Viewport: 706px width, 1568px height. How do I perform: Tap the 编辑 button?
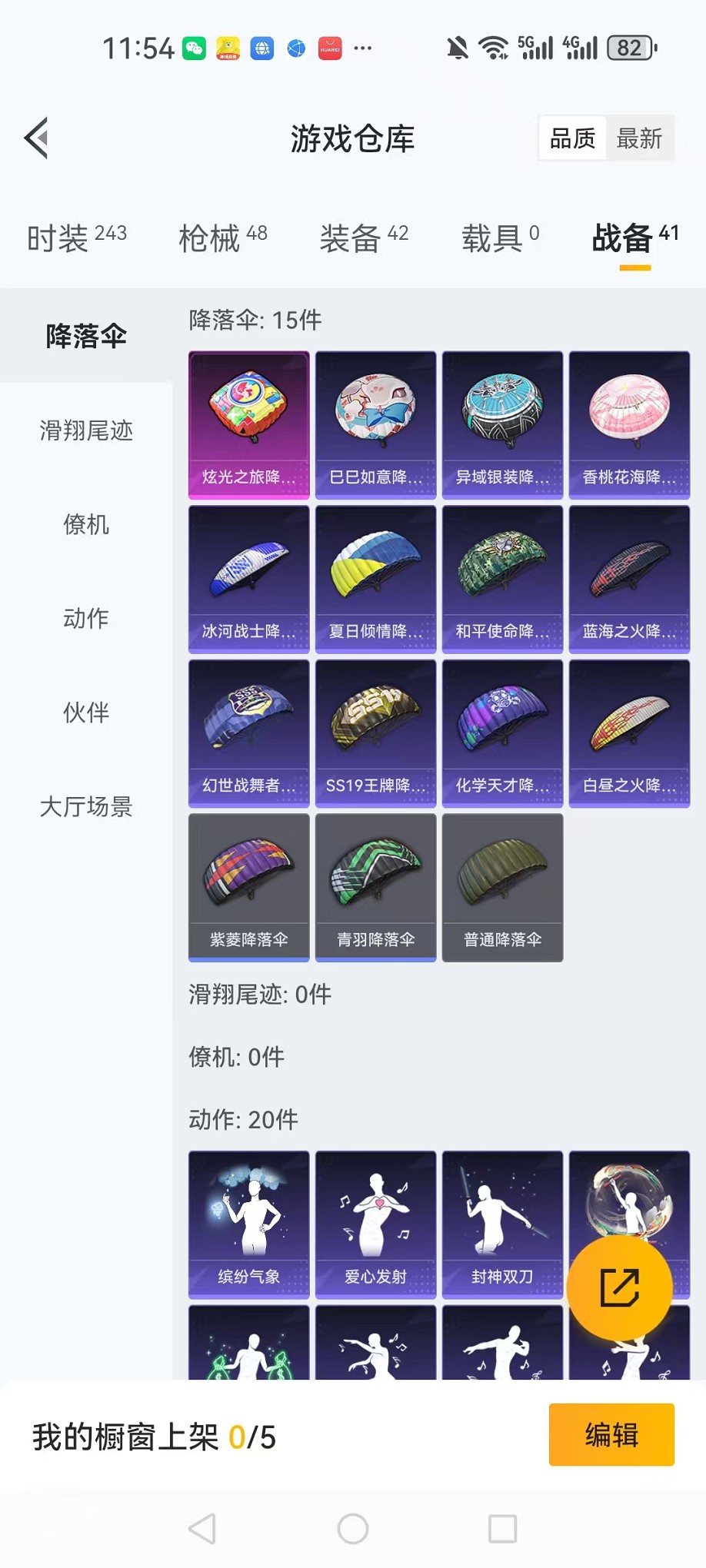coord(611,1436)
